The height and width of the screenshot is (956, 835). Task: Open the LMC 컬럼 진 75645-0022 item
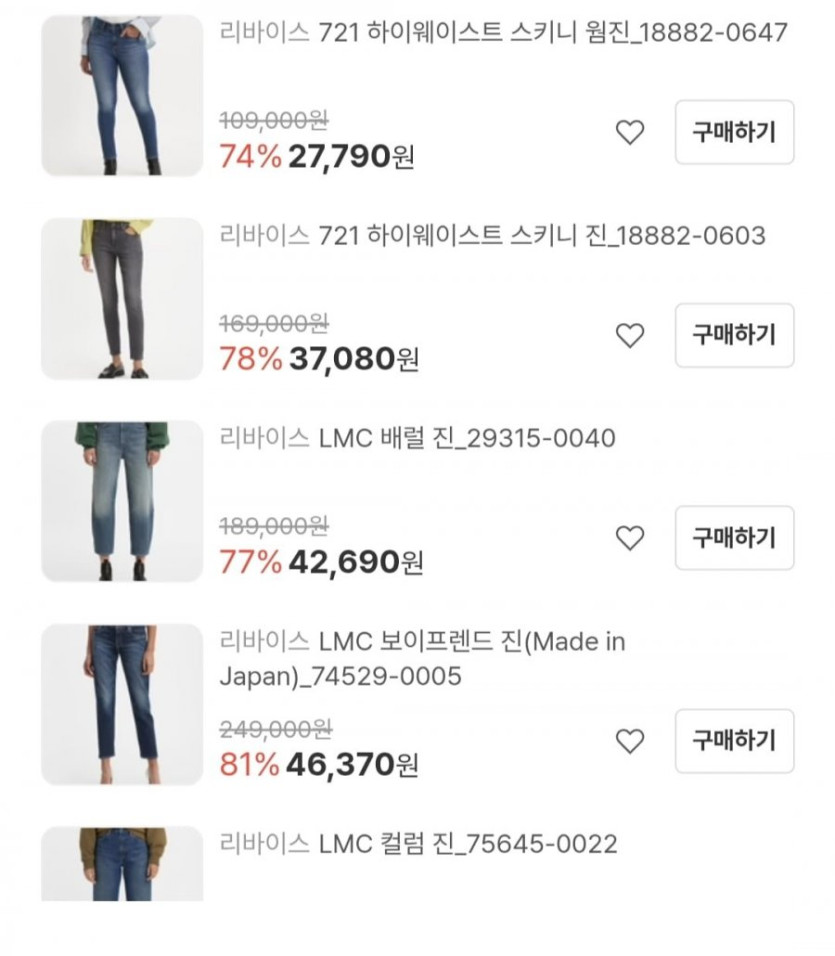(418, 844)
